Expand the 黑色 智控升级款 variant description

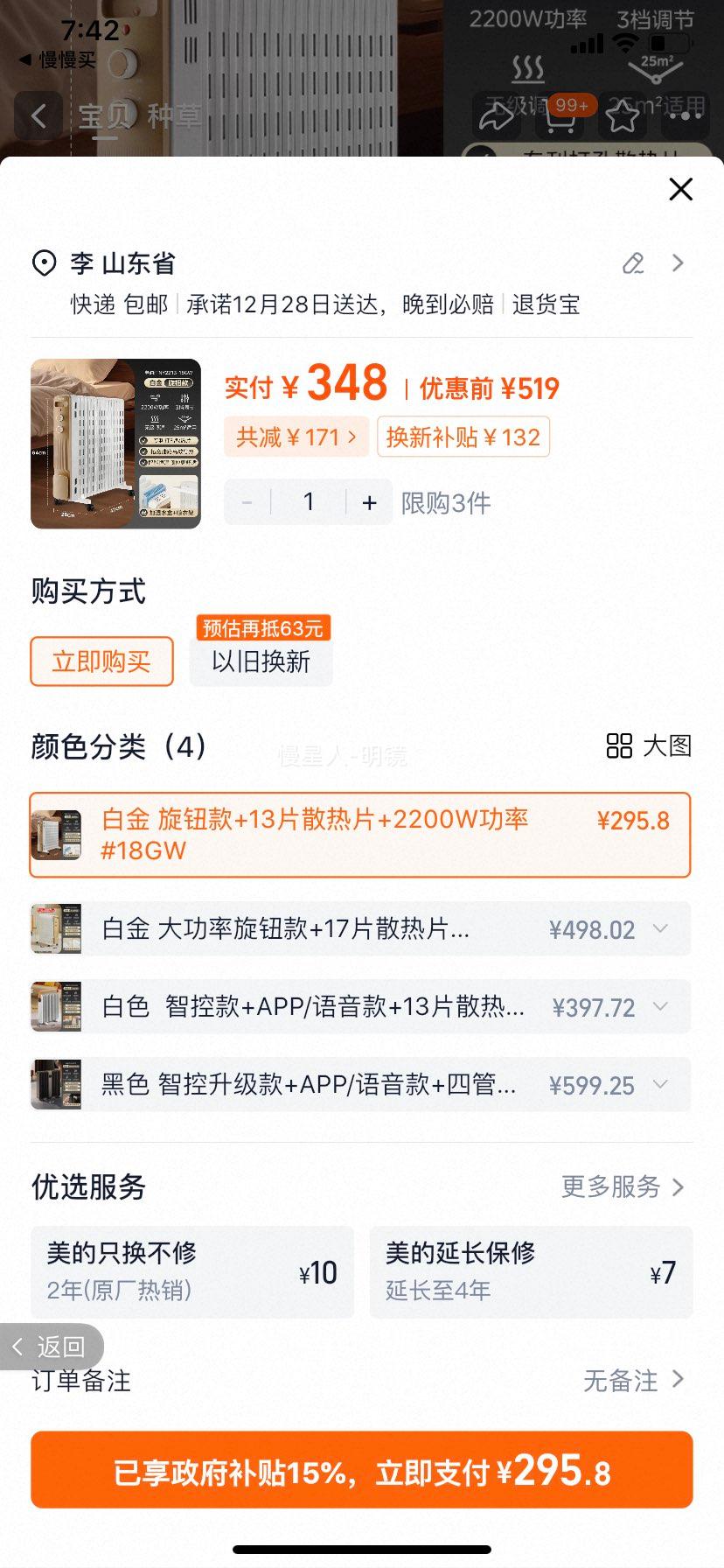660,1085
